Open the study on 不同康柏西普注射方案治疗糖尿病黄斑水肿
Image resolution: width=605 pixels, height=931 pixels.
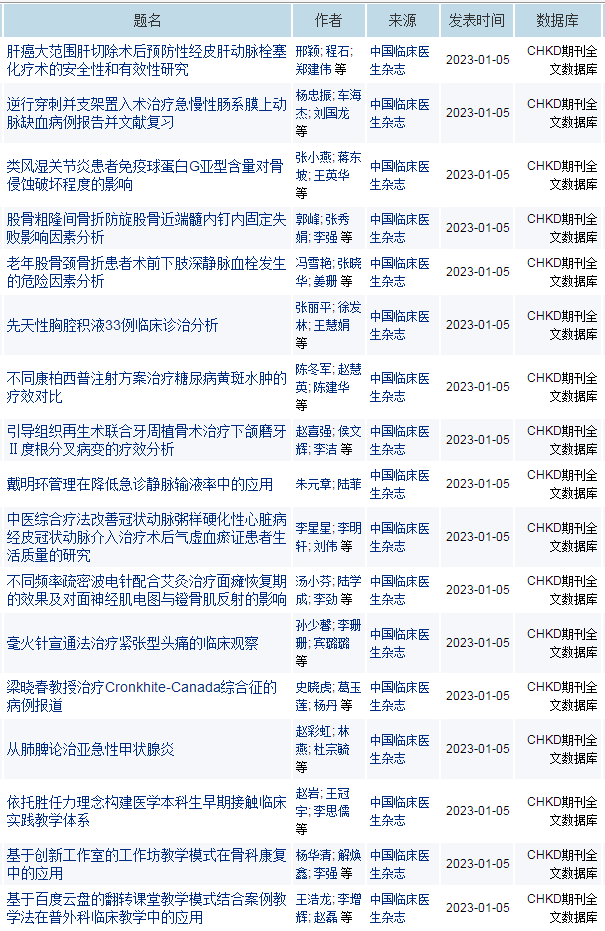[146, 387]
